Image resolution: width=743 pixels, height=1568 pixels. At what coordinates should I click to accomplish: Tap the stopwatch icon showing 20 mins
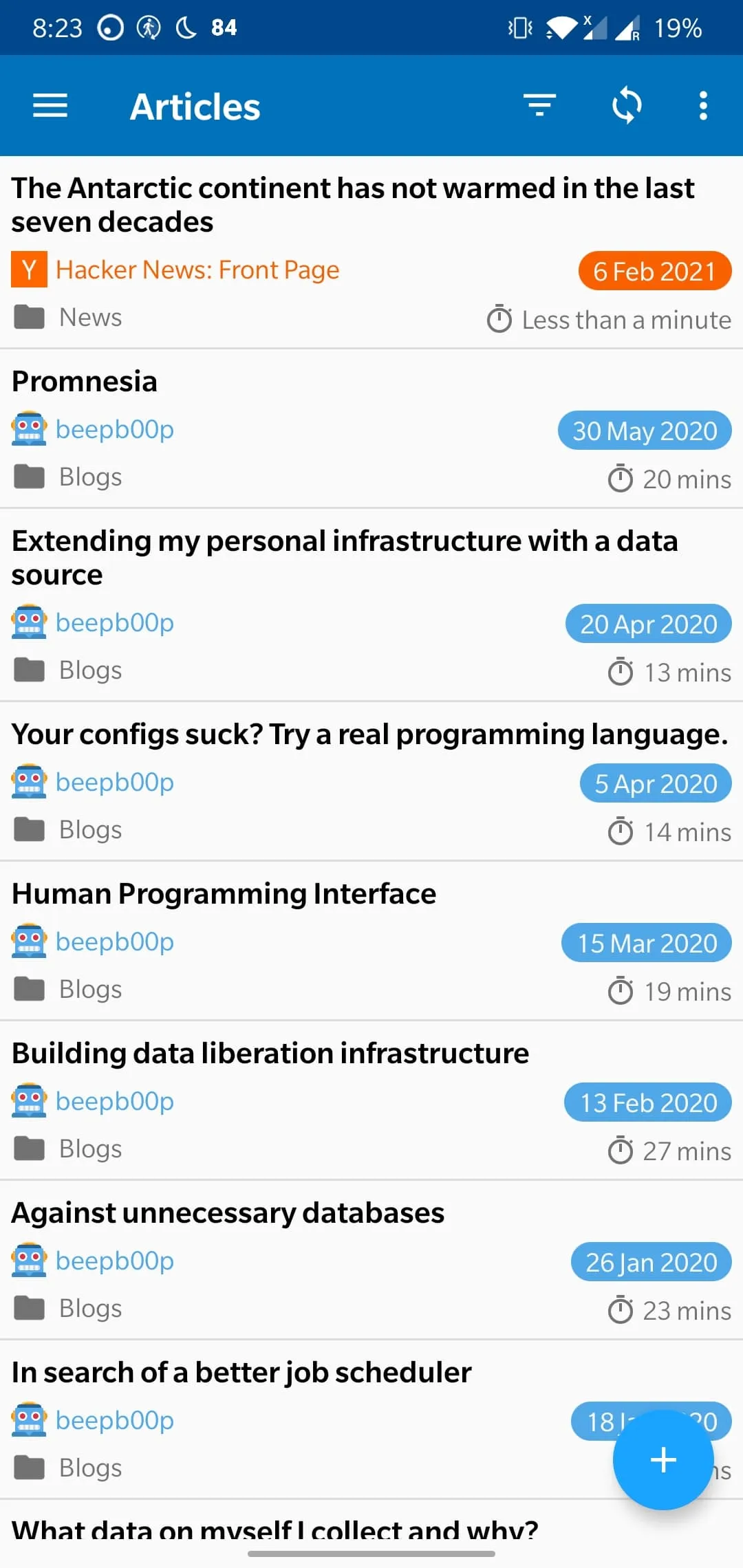[621, 479]
